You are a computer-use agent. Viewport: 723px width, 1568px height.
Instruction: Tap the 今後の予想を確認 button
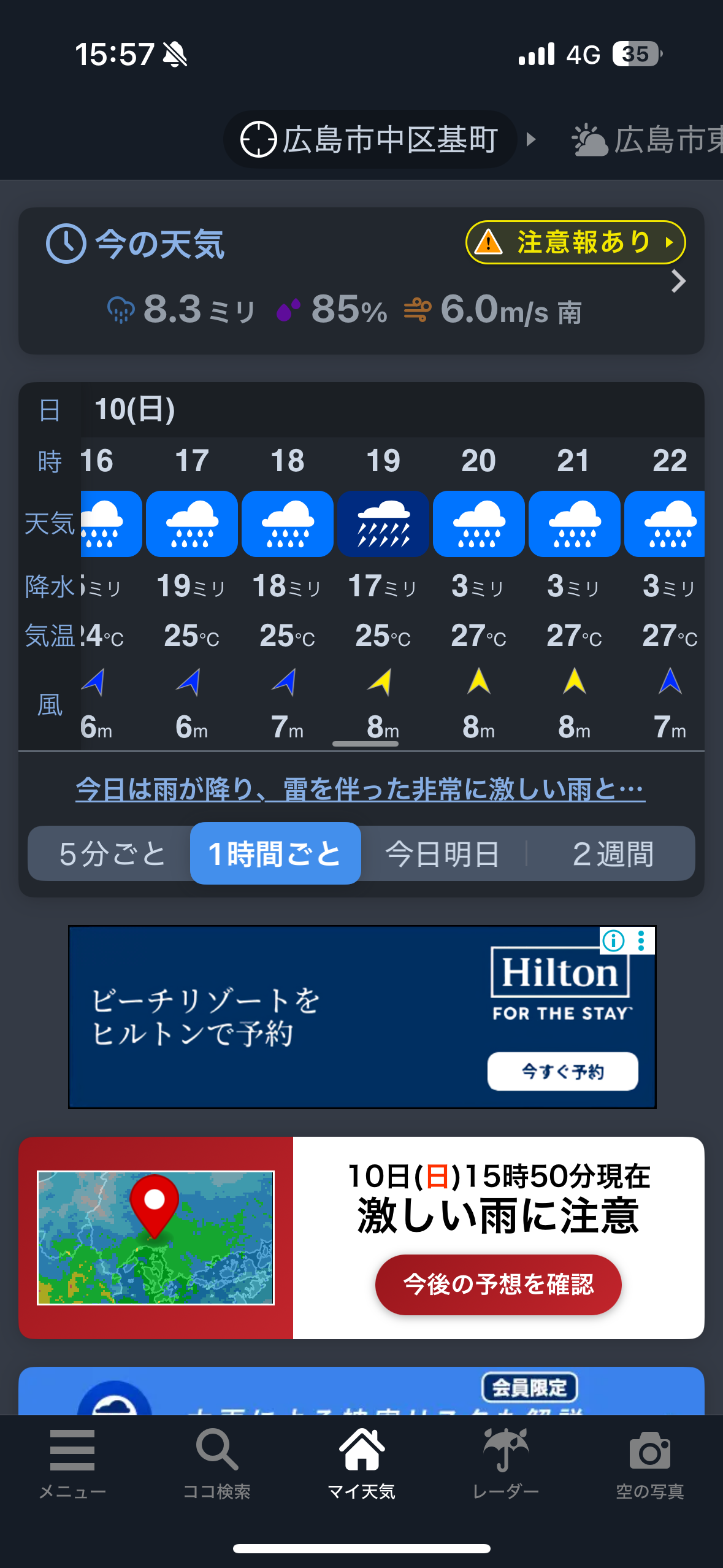tap(498, 1284)
